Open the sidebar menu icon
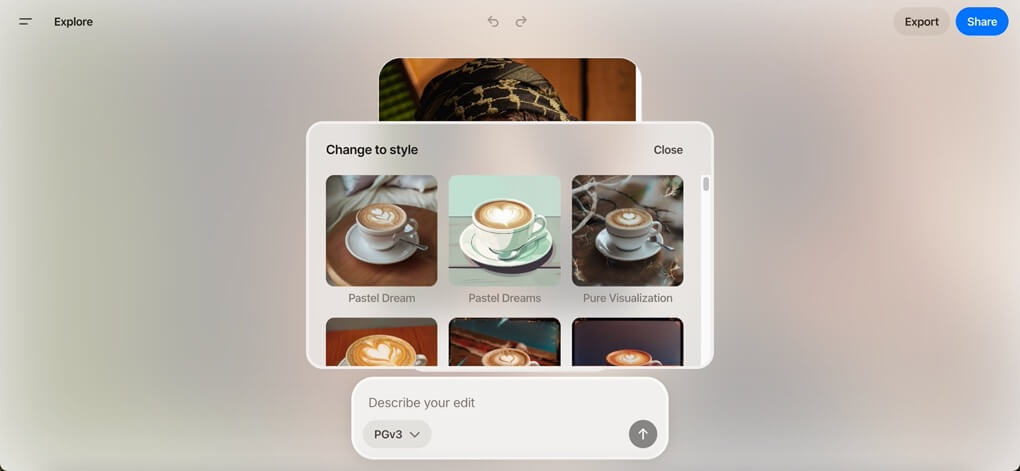 click(x=25, y=21)
